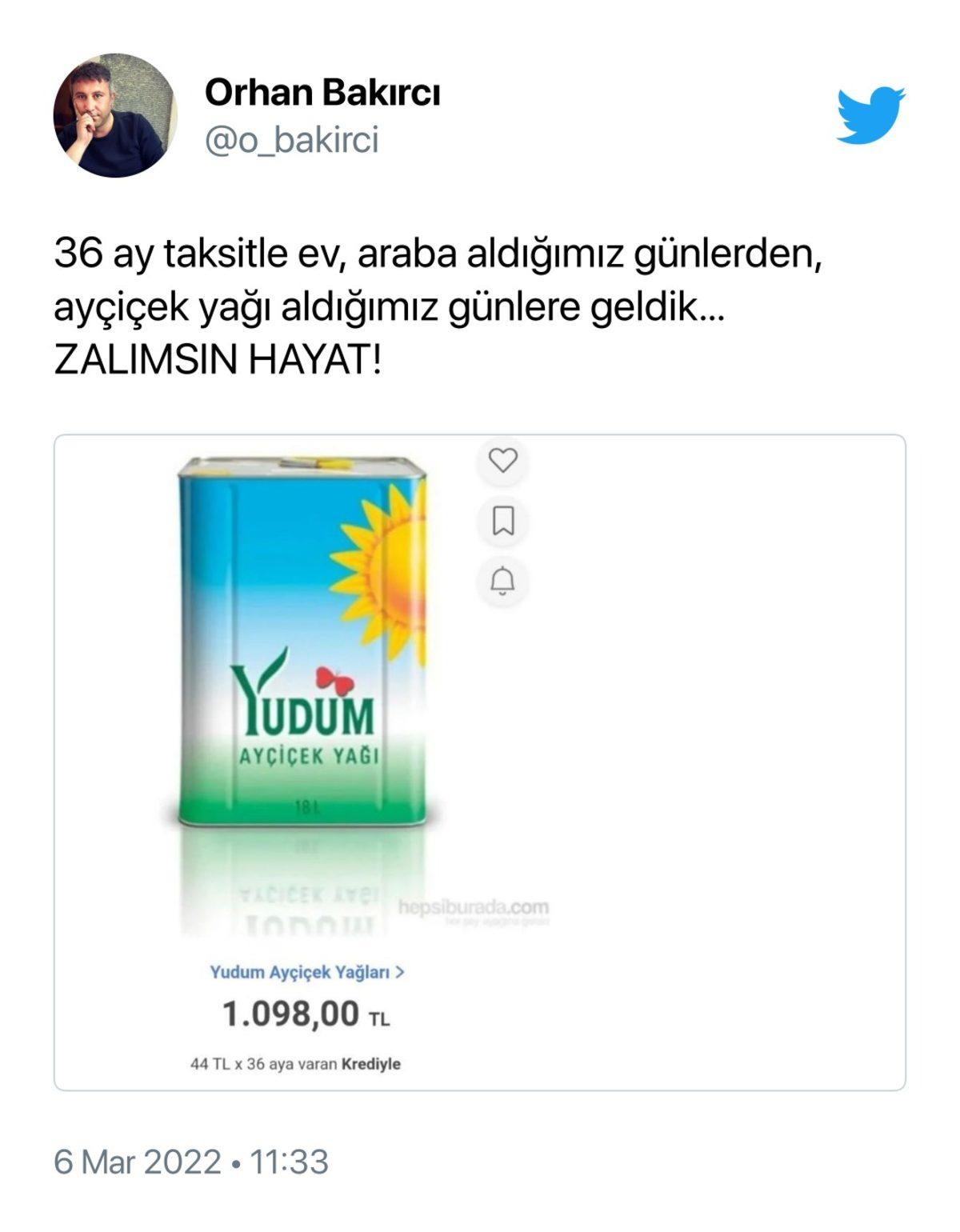This screenshot has height=1232, width=960.
Task: Click the bold word Krediyle
Action: 373,1065
